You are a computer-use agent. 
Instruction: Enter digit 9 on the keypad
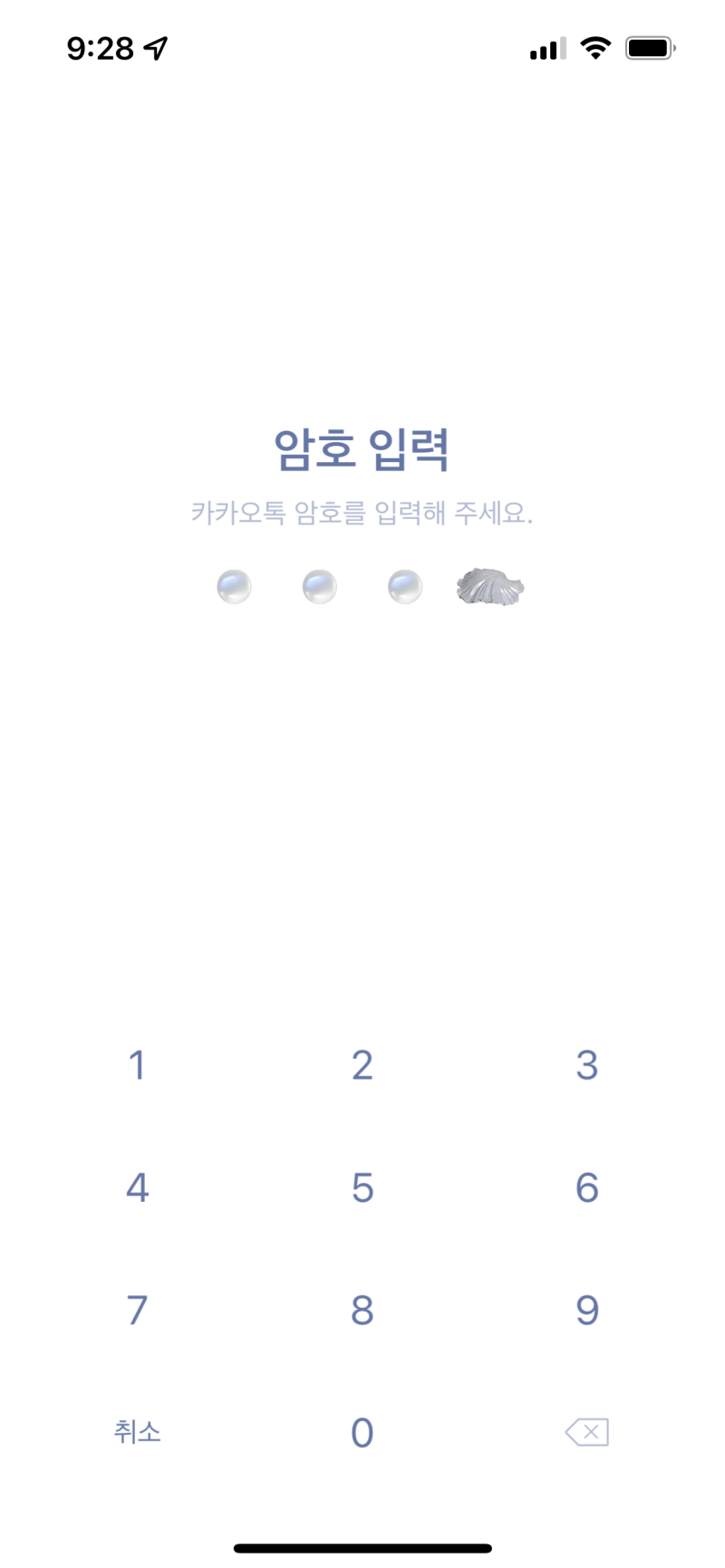point(587,1310)
